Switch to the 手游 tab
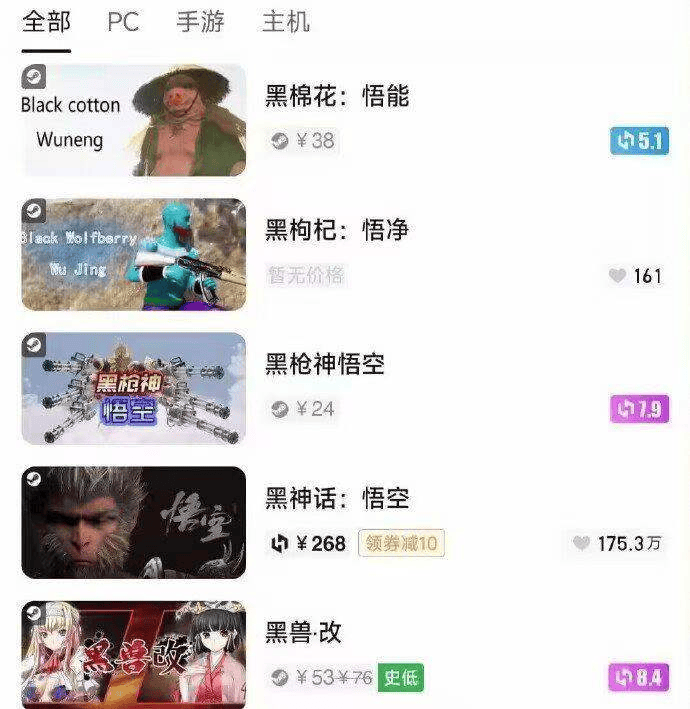 click(x=200, y=22)
